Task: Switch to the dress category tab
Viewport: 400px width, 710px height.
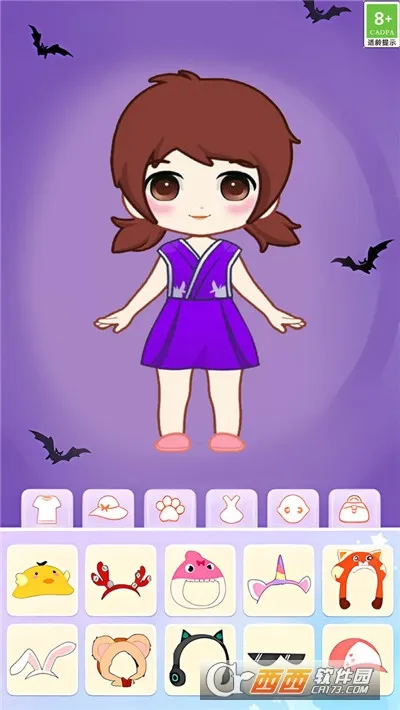Action: 231,509
